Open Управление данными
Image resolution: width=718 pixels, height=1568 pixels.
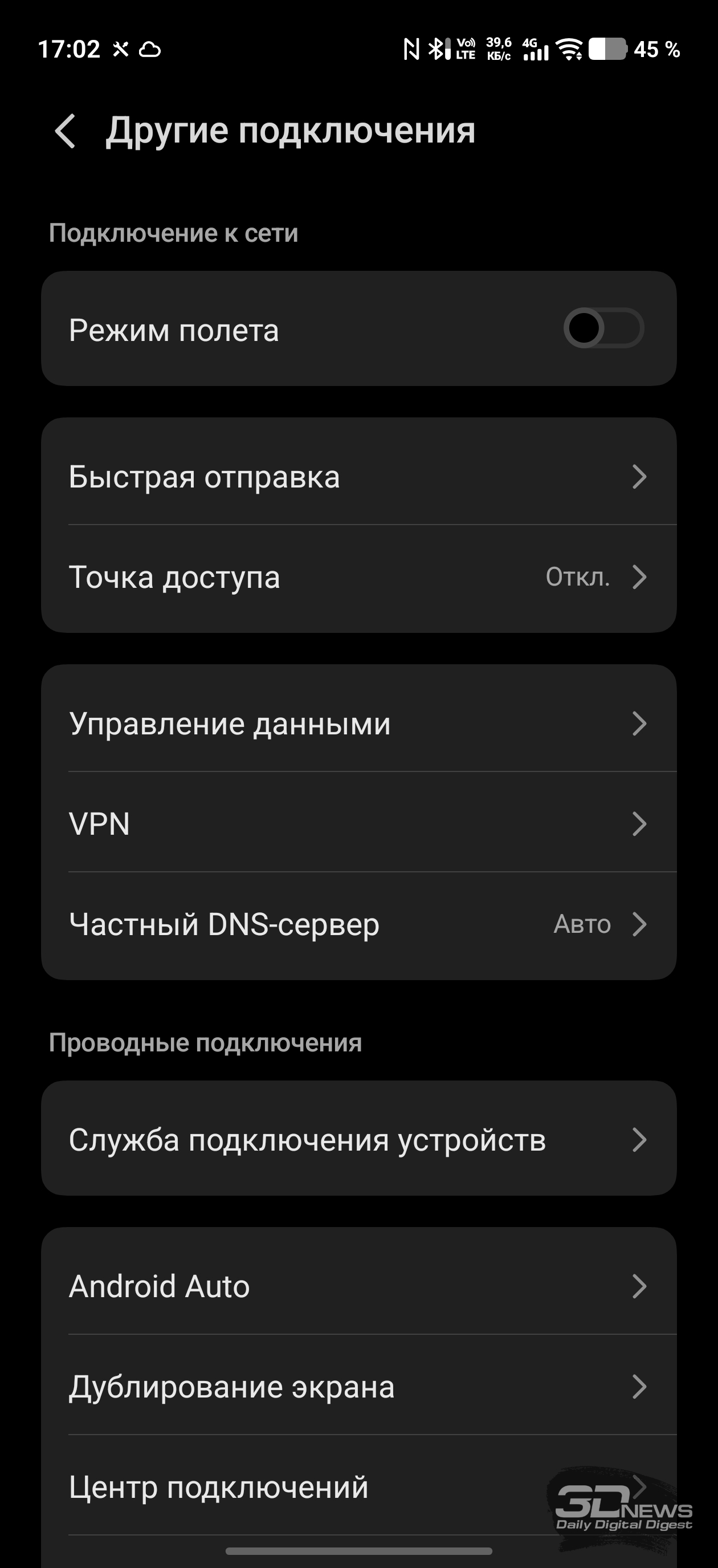358,724
